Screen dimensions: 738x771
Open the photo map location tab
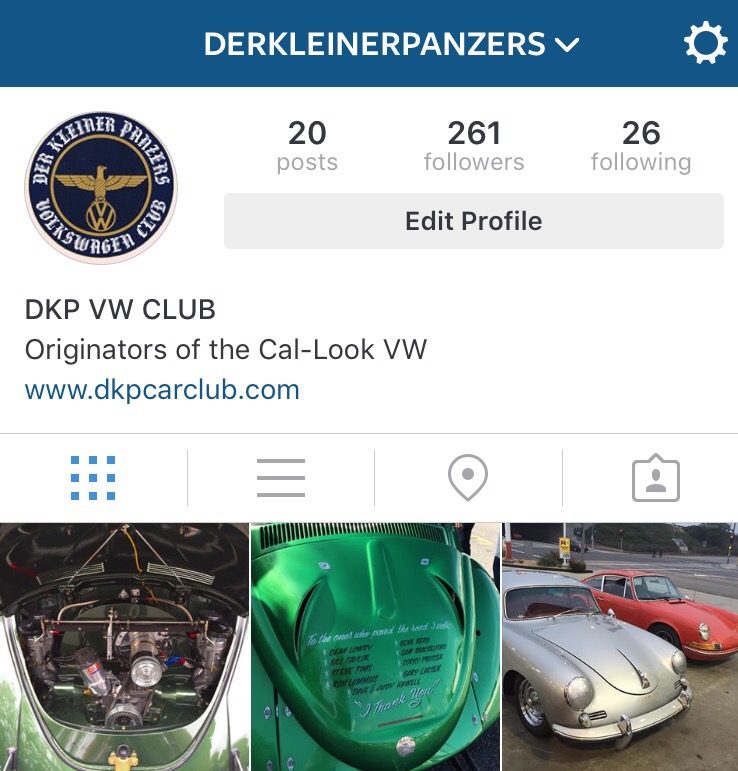[x=468, y=478]
